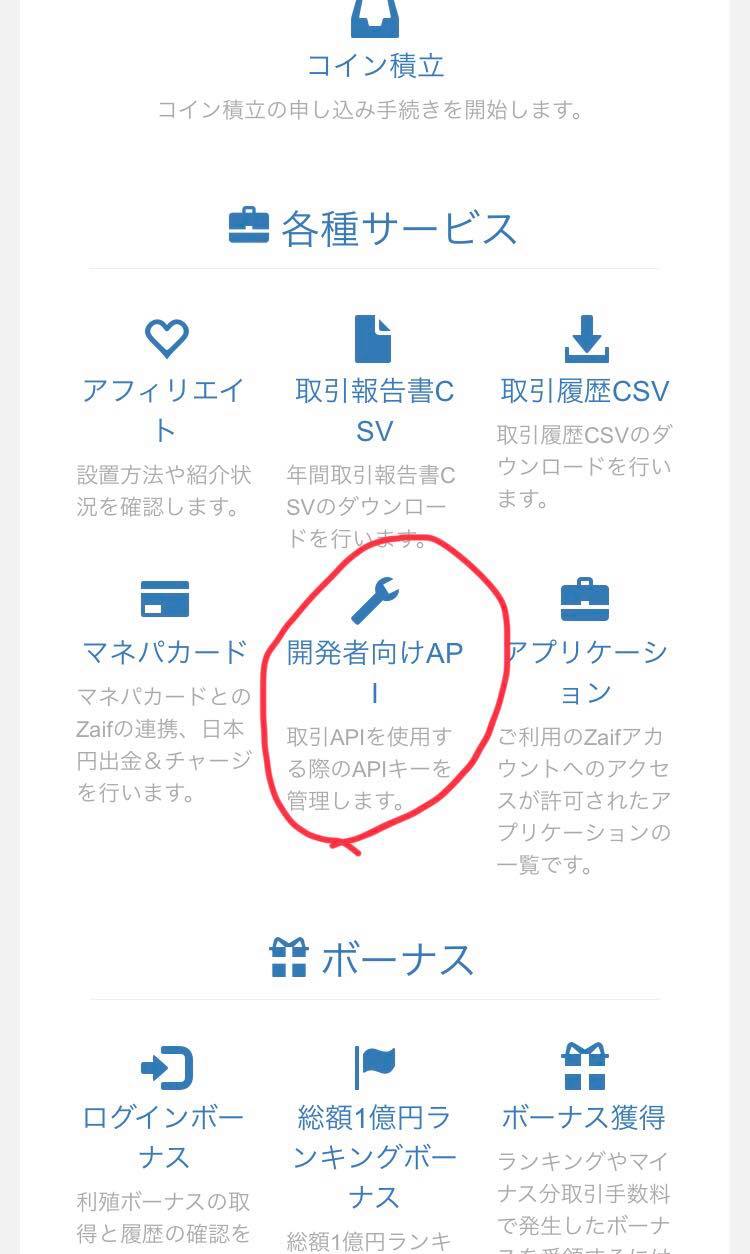This screenshot has width=750, height=1254.
Task: Open the ボーナス獲得 page
Action: coord(584,1117)
